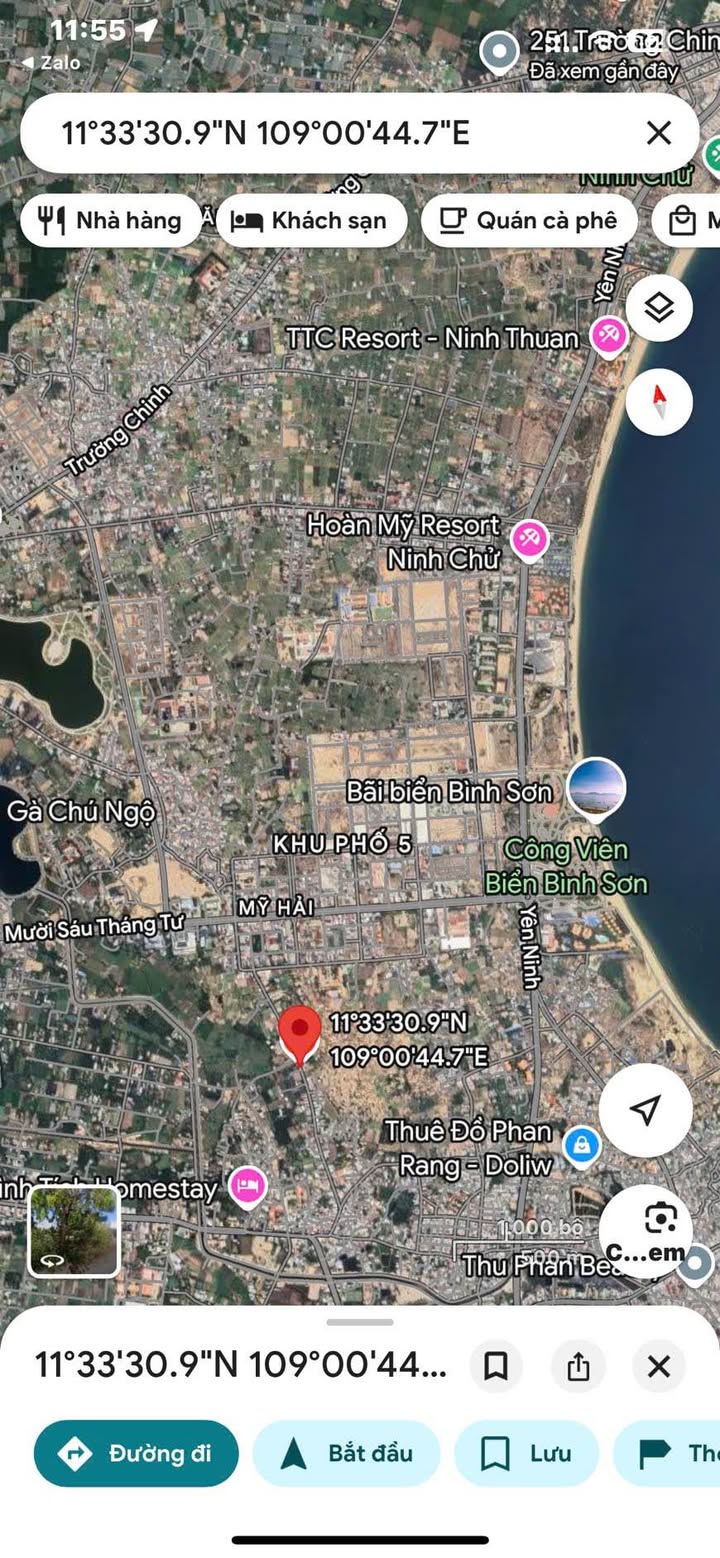
Task: Center map on my current location
Action: click(x=646, y=1109)
